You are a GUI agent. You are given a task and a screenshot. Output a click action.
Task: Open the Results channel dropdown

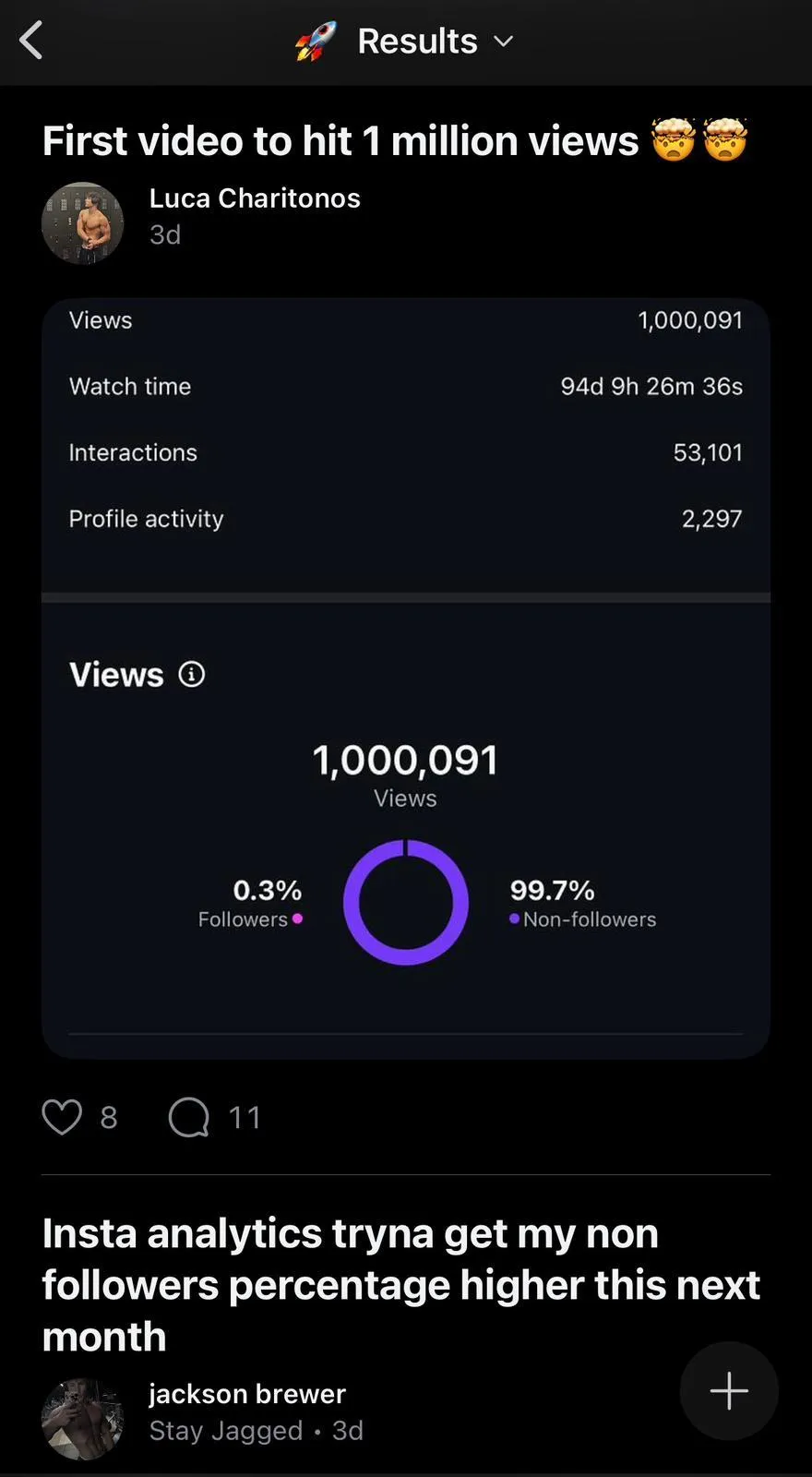pyautogui.click(x=404, y=42)
